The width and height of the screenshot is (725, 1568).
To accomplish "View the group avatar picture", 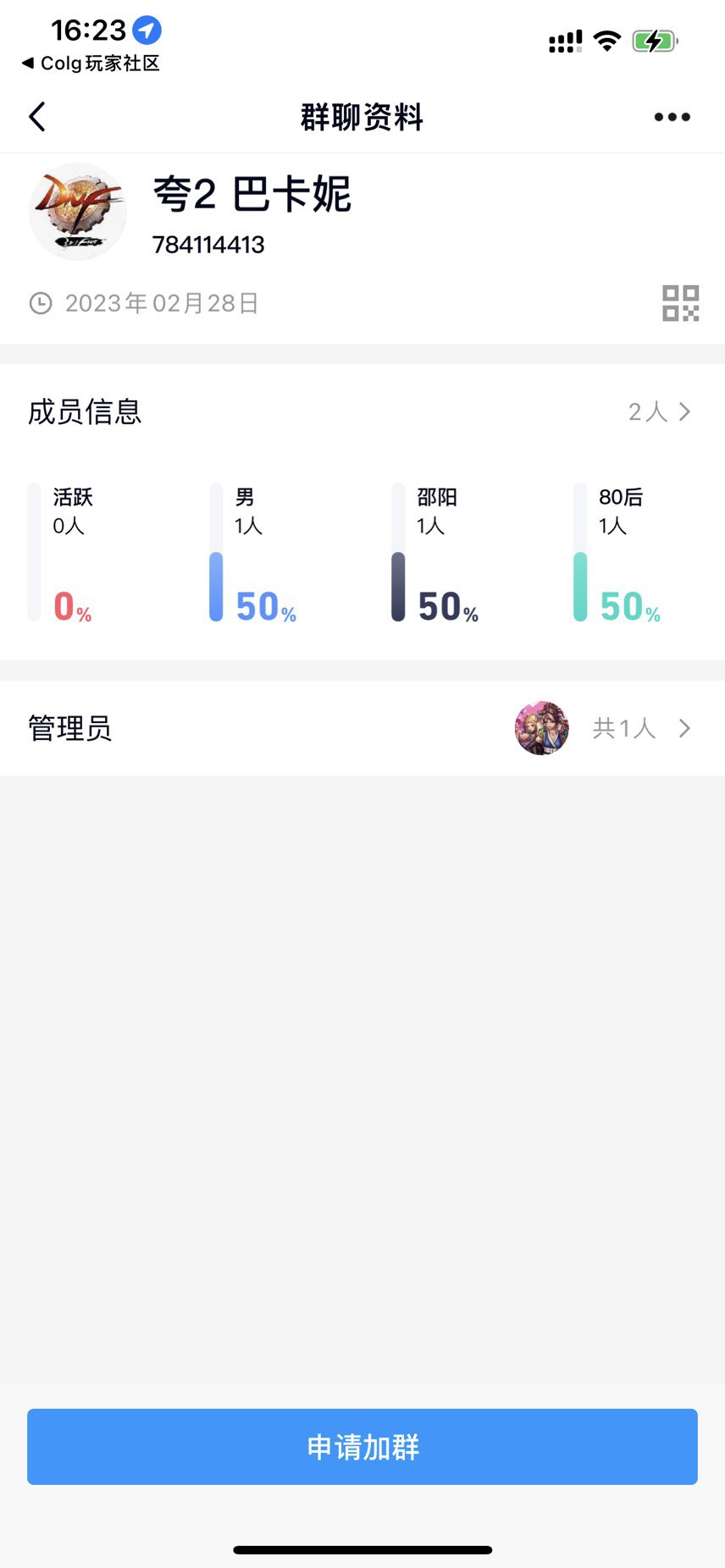I will point(78,212).
